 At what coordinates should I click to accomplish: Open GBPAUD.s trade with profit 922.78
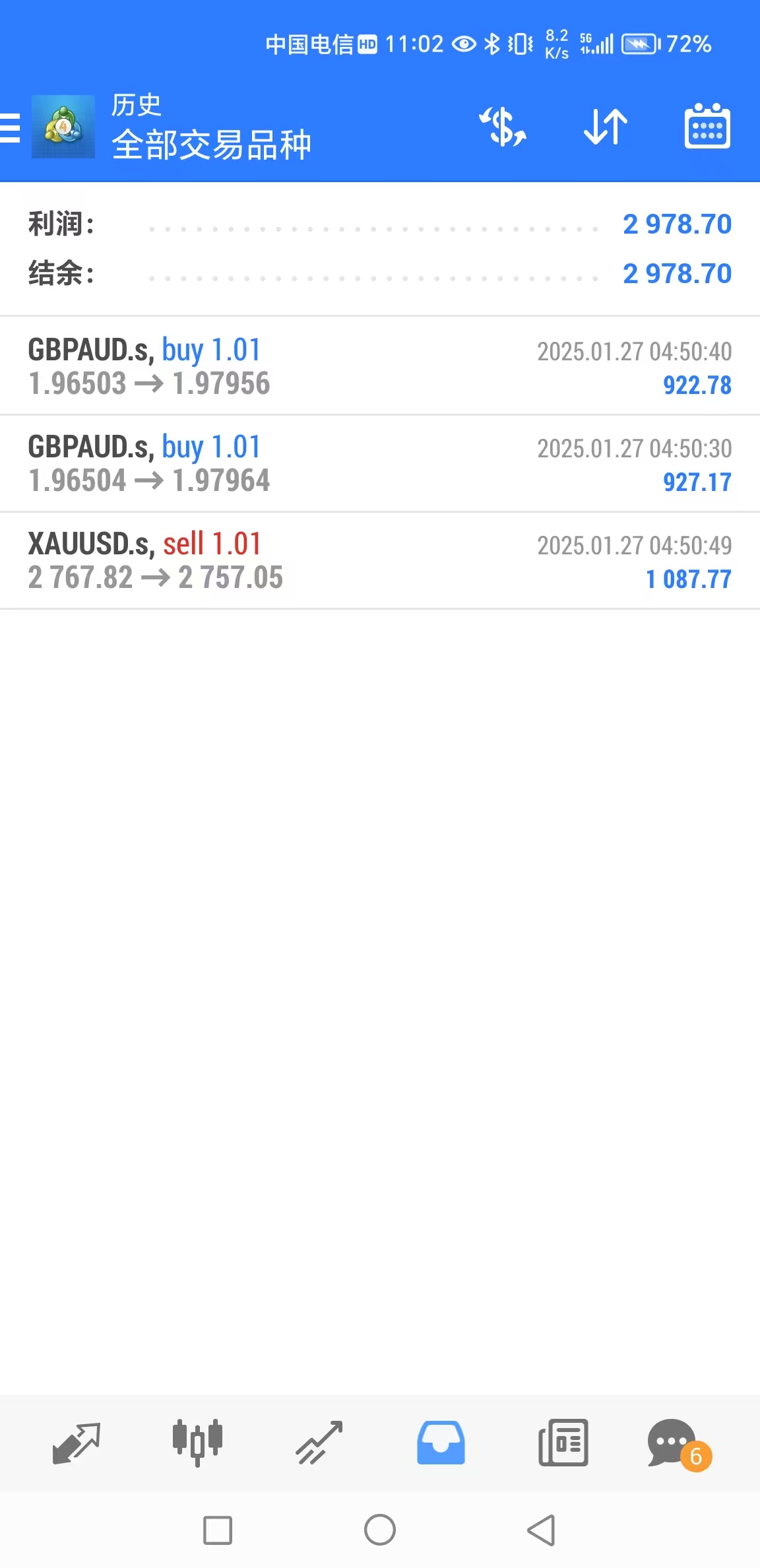coord(380,366)
